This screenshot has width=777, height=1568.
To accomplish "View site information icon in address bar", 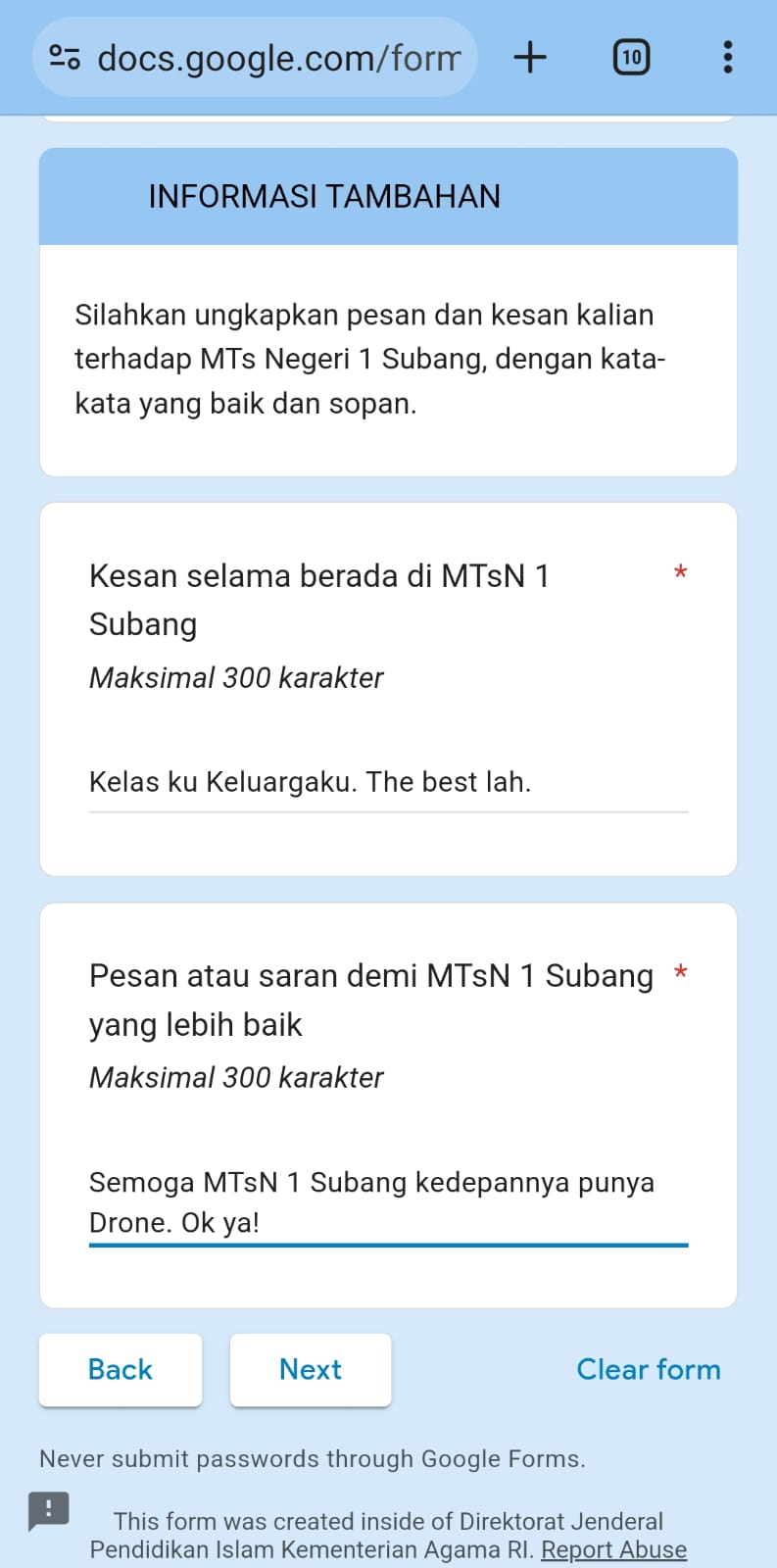I will pyautogui.click(x=65, y=57).
